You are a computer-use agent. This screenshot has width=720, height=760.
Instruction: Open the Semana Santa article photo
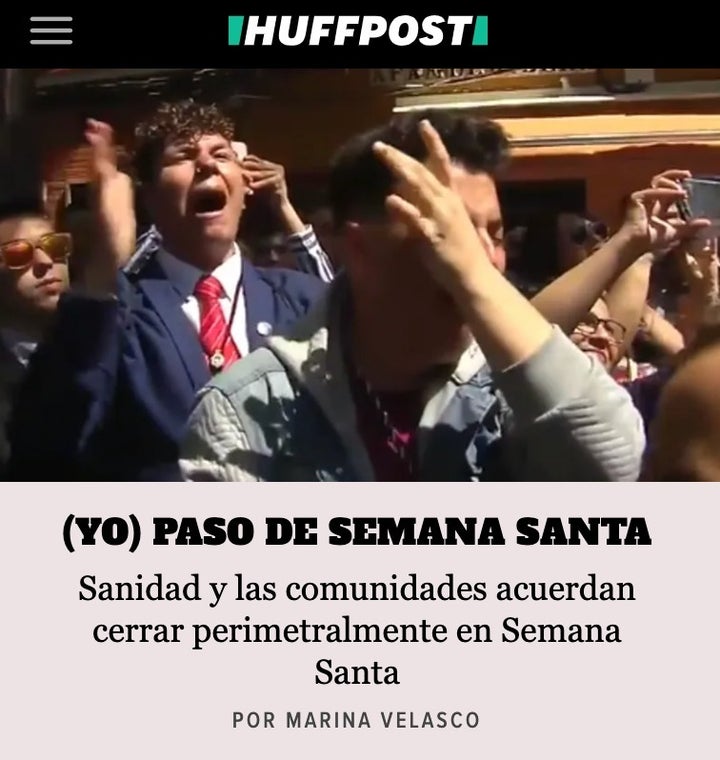point(360,275)
